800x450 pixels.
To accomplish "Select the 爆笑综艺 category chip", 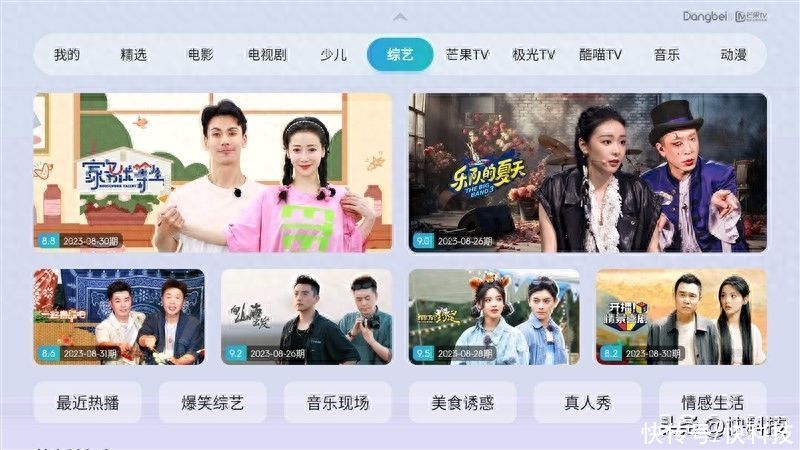I will 212,403.
